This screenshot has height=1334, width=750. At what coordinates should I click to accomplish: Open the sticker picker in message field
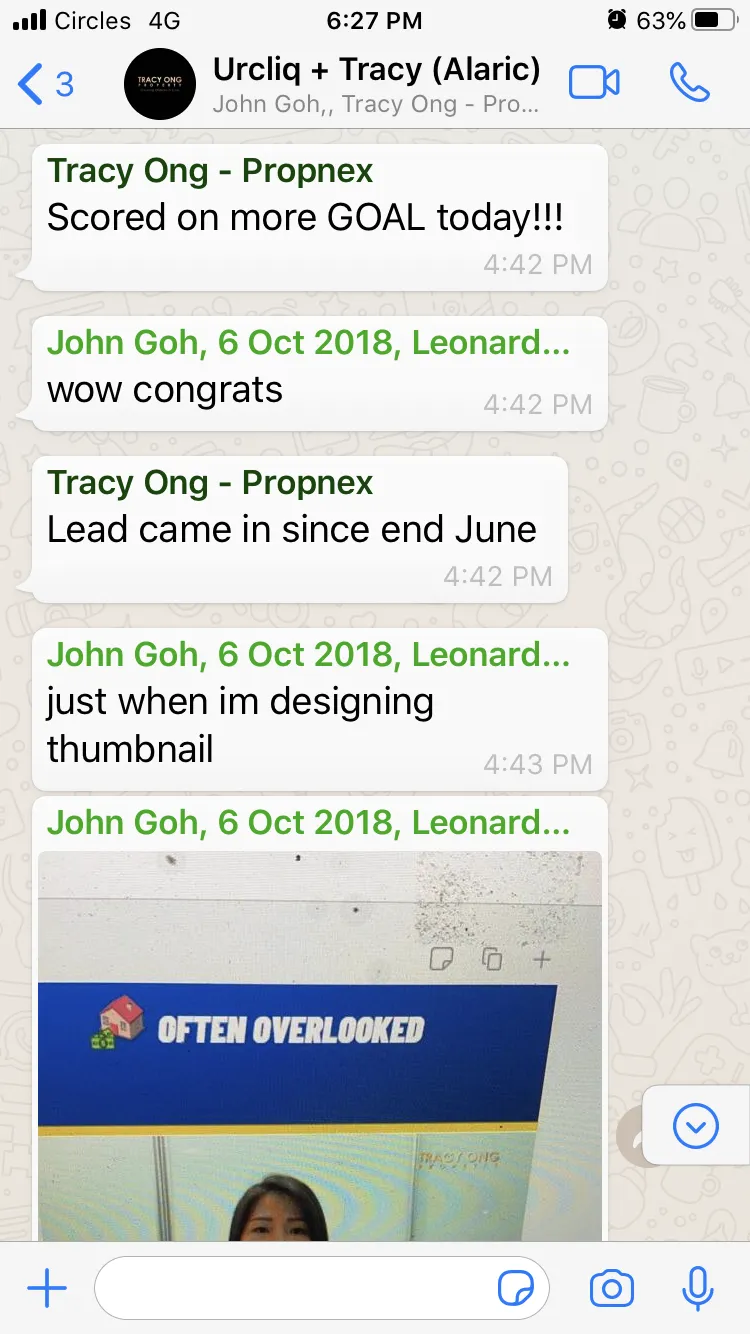click(x=516, y=1289)
